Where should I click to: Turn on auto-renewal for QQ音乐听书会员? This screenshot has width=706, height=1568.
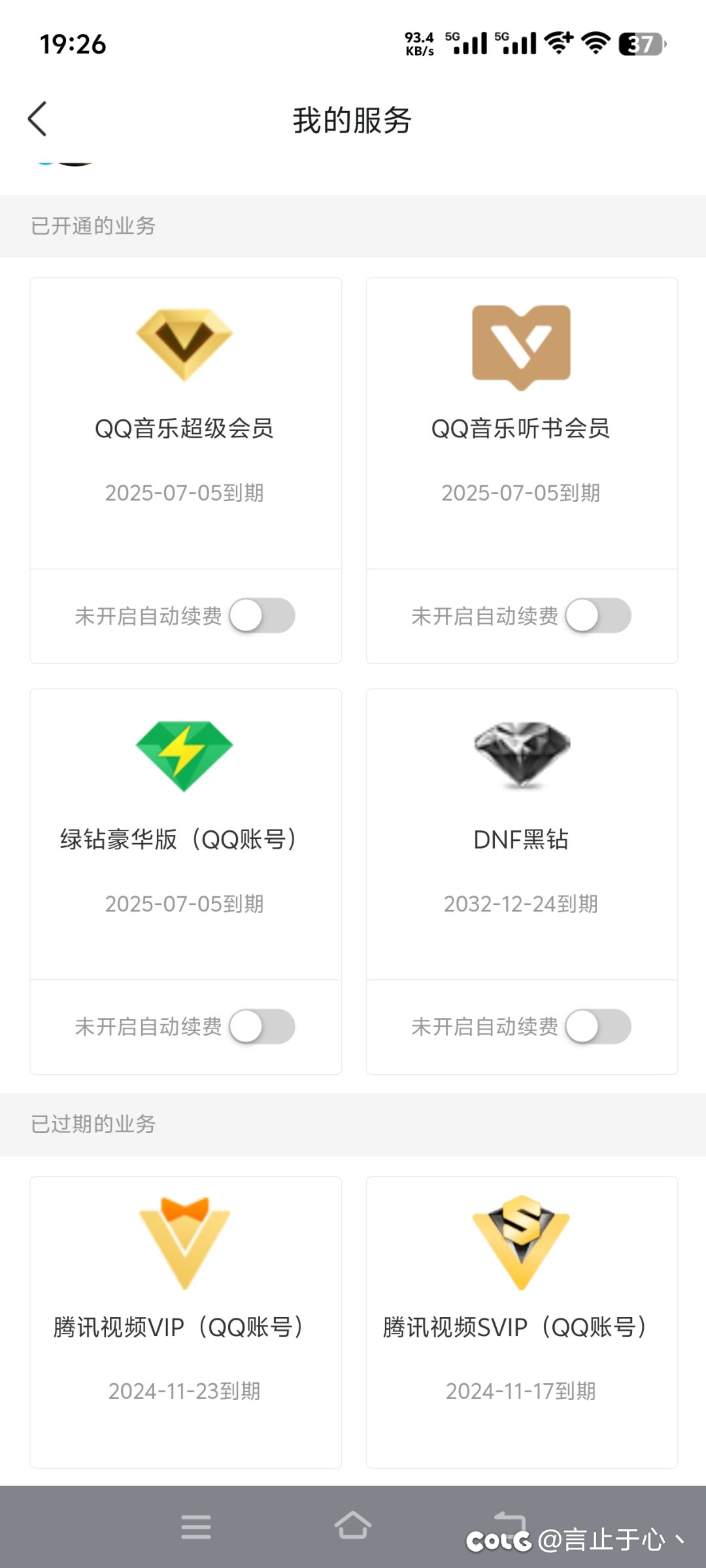pos(598,615)
